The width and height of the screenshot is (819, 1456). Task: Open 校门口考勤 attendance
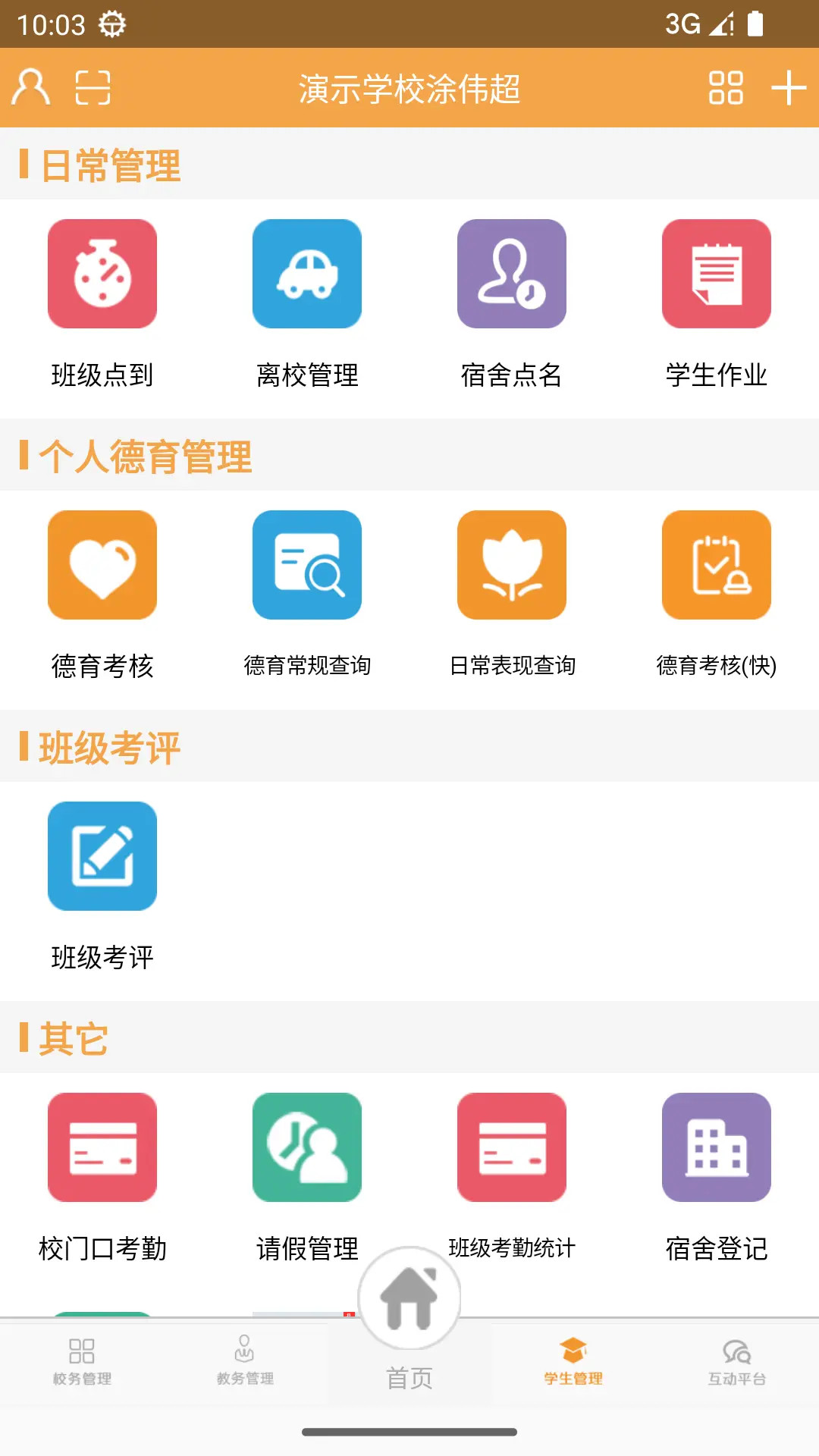(x=102, y=1147)
